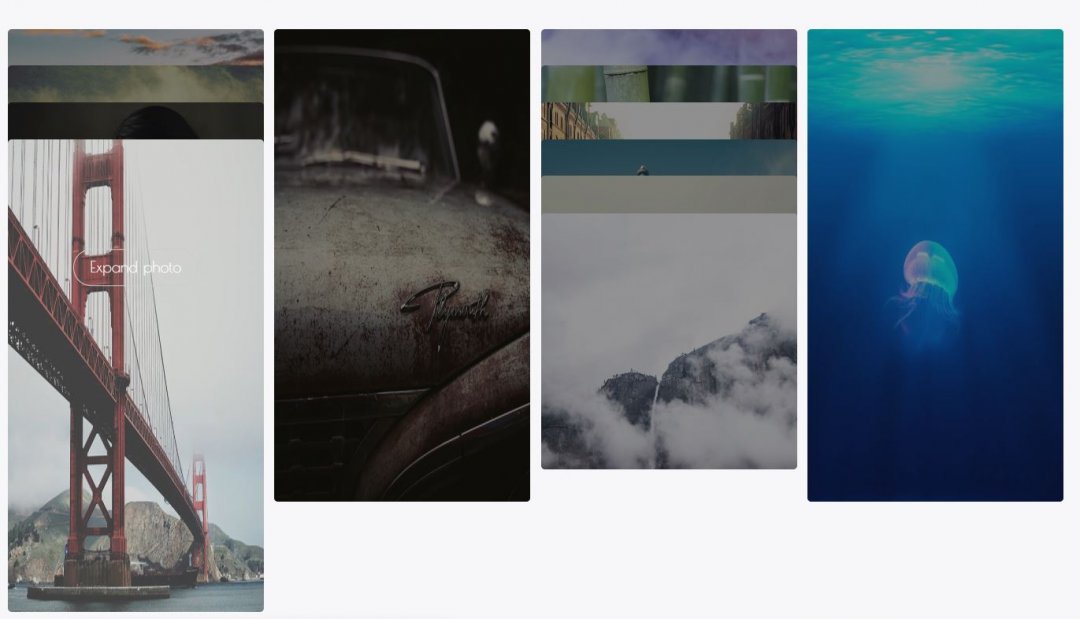Select the green bamboo photo strip

(x=668, y=83)
